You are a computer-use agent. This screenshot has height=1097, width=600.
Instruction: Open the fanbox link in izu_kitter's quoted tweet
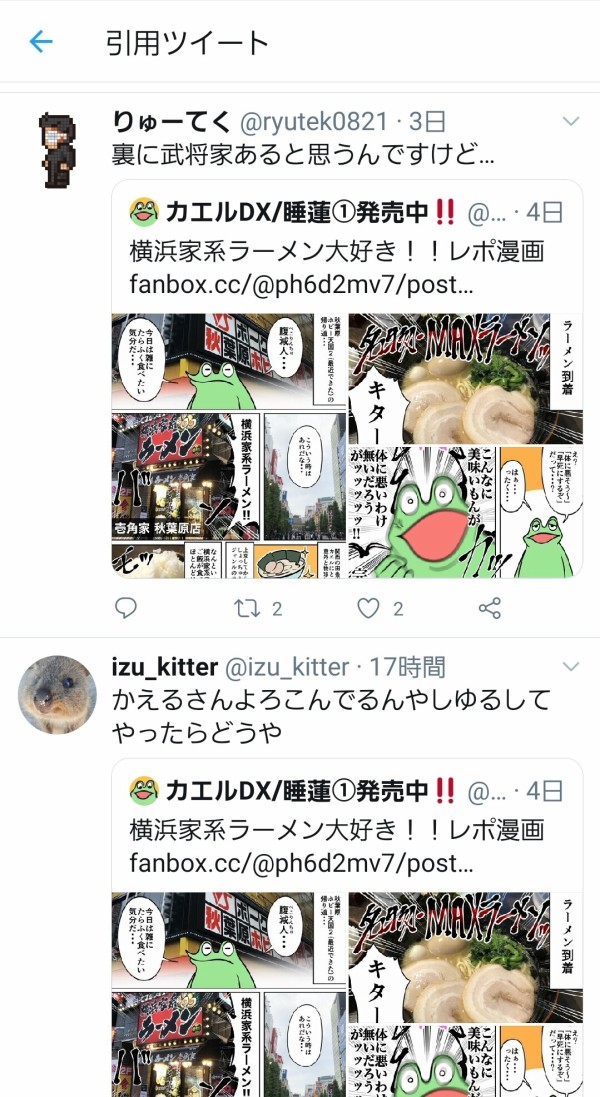[301, 862]
